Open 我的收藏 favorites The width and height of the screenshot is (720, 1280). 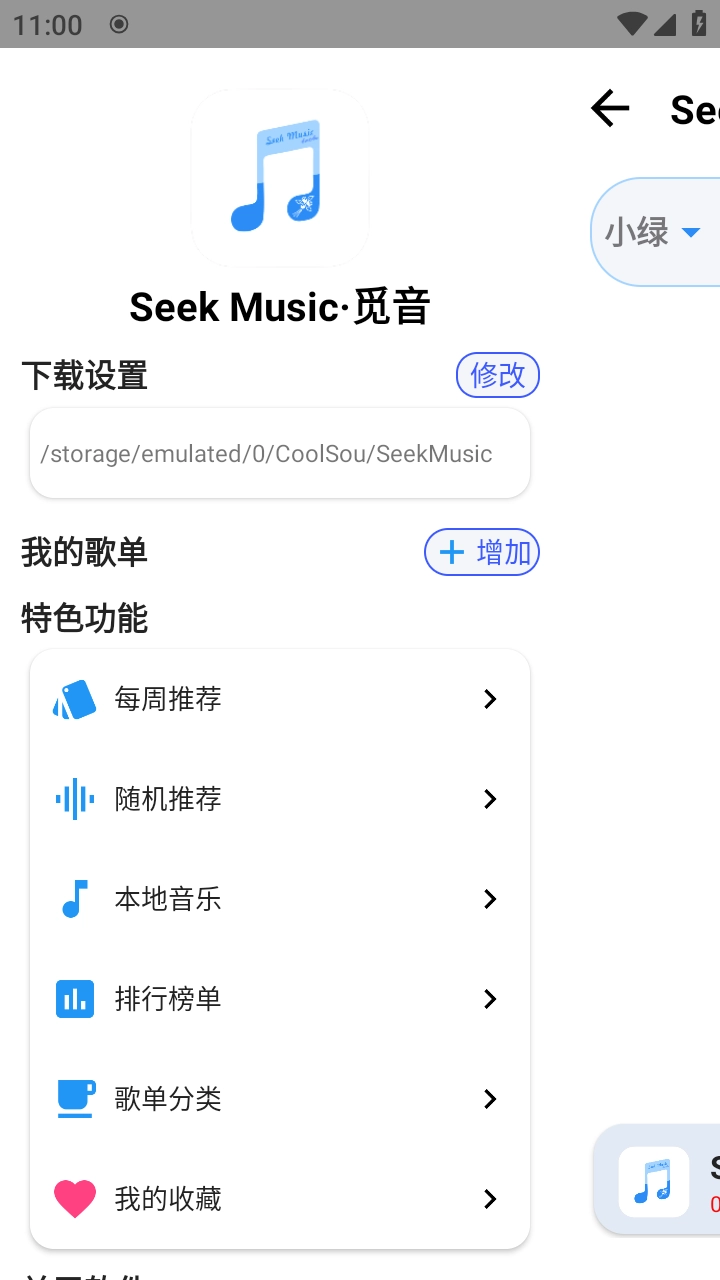[280, 1198]
